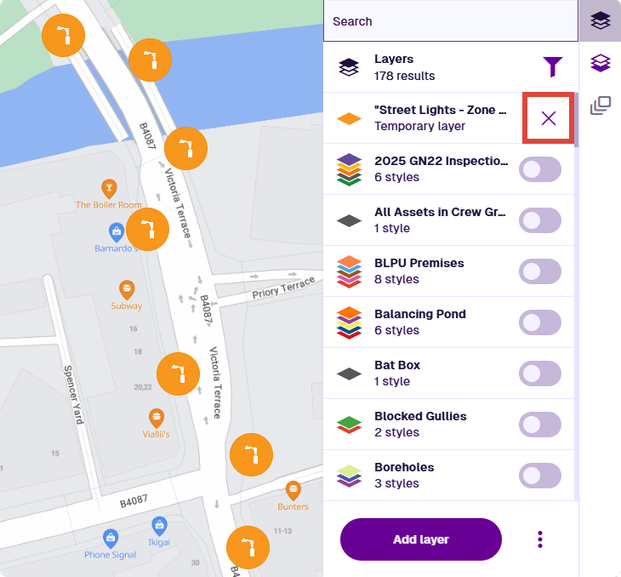Viewport: 621px width, 577px height.
Task: Remove the Street Lights temporary layer
Action: 548,118
